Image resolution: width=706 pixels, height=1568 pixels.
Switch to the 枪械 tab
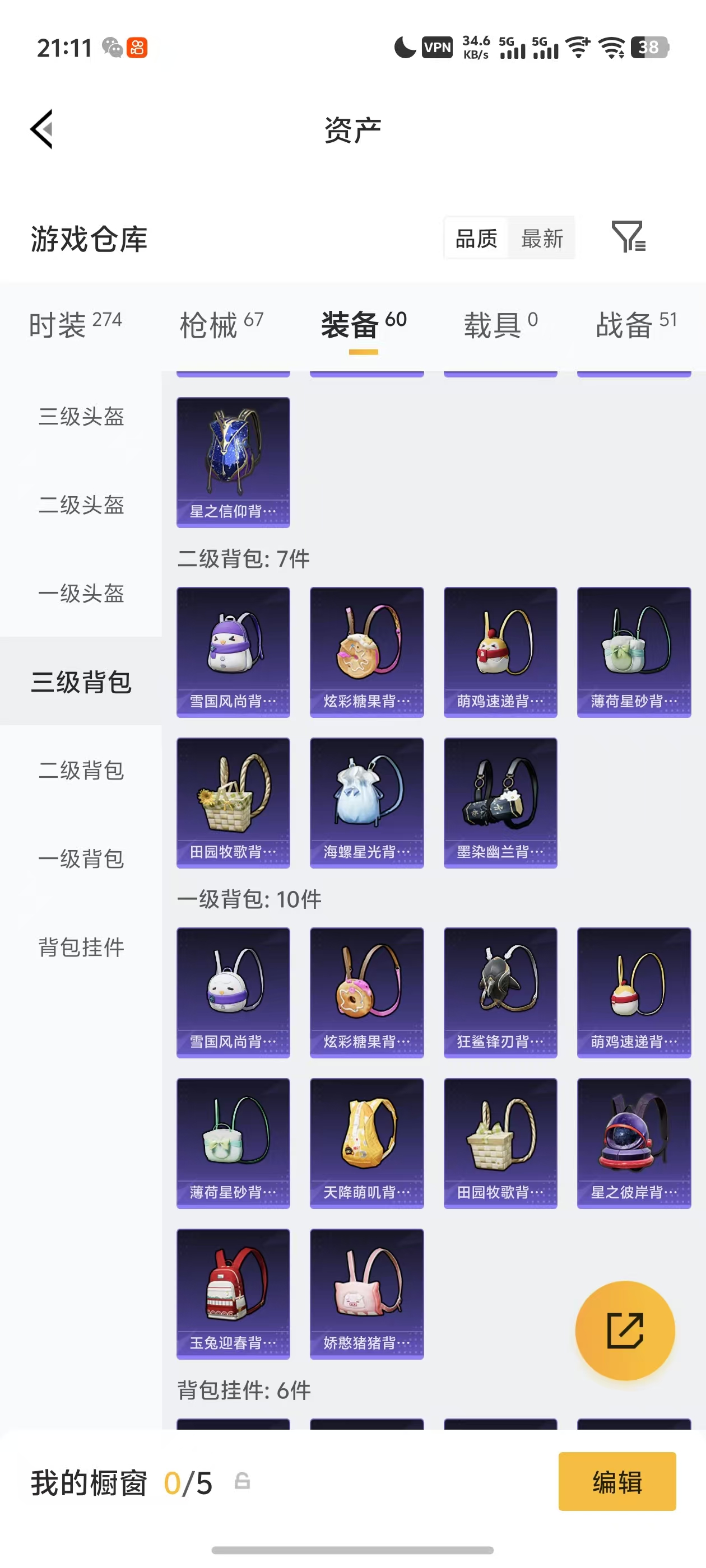click(221, 324)
